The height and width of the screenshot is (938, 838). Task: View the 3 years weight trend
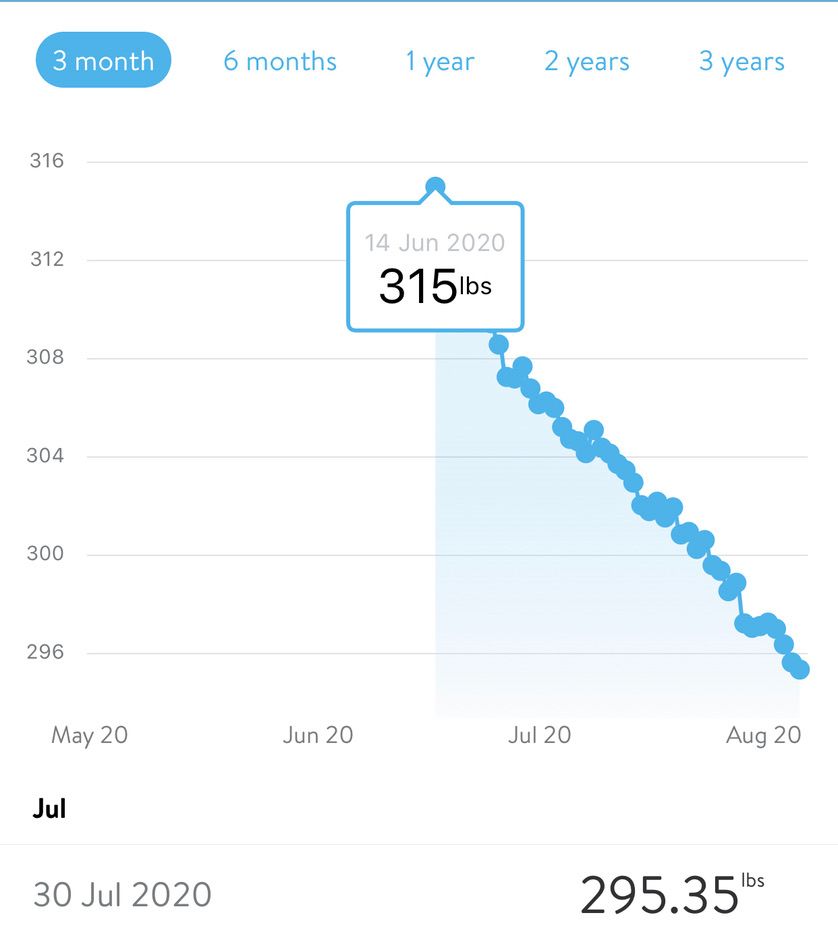click(x=742, y=61)
